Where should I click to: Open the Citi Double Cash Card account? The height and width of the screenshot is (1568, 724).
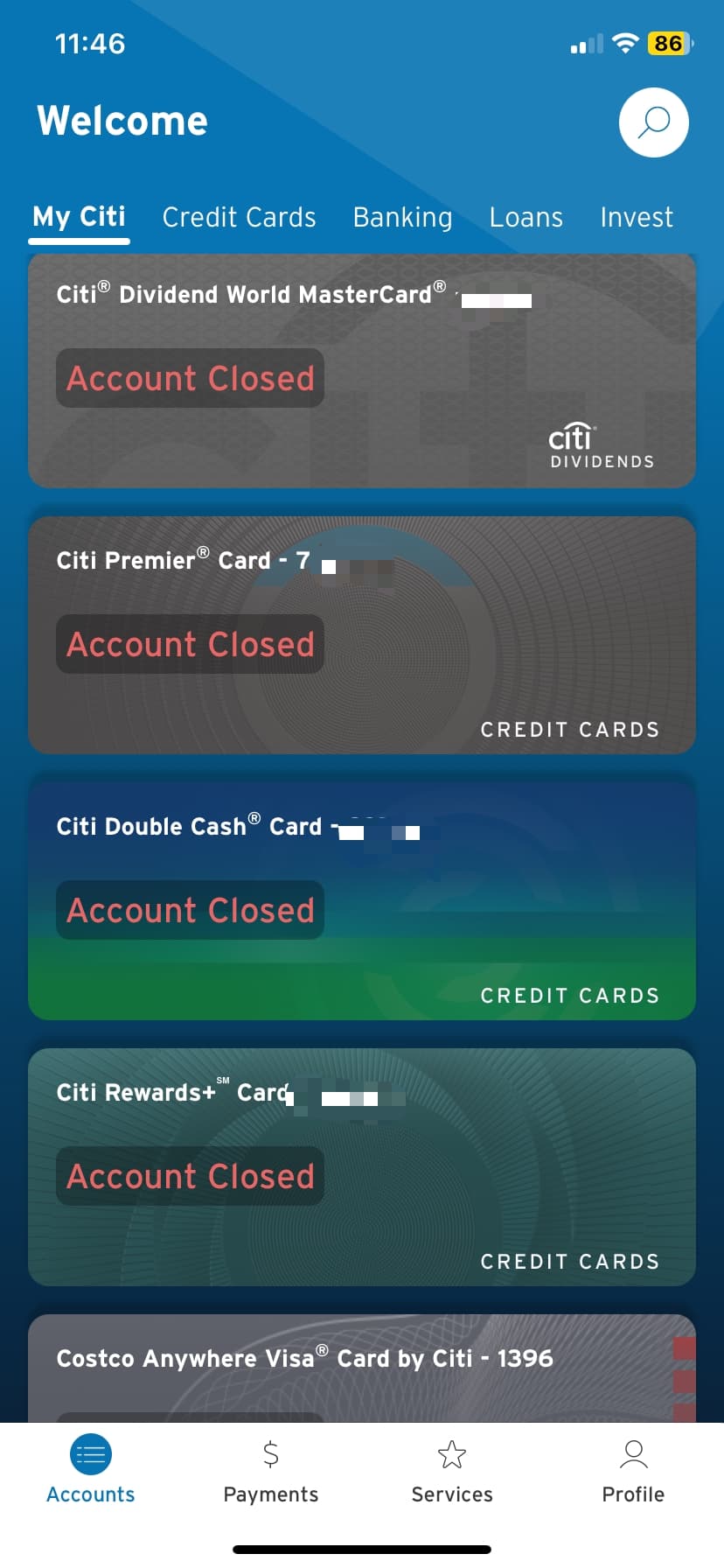point(362,901)
